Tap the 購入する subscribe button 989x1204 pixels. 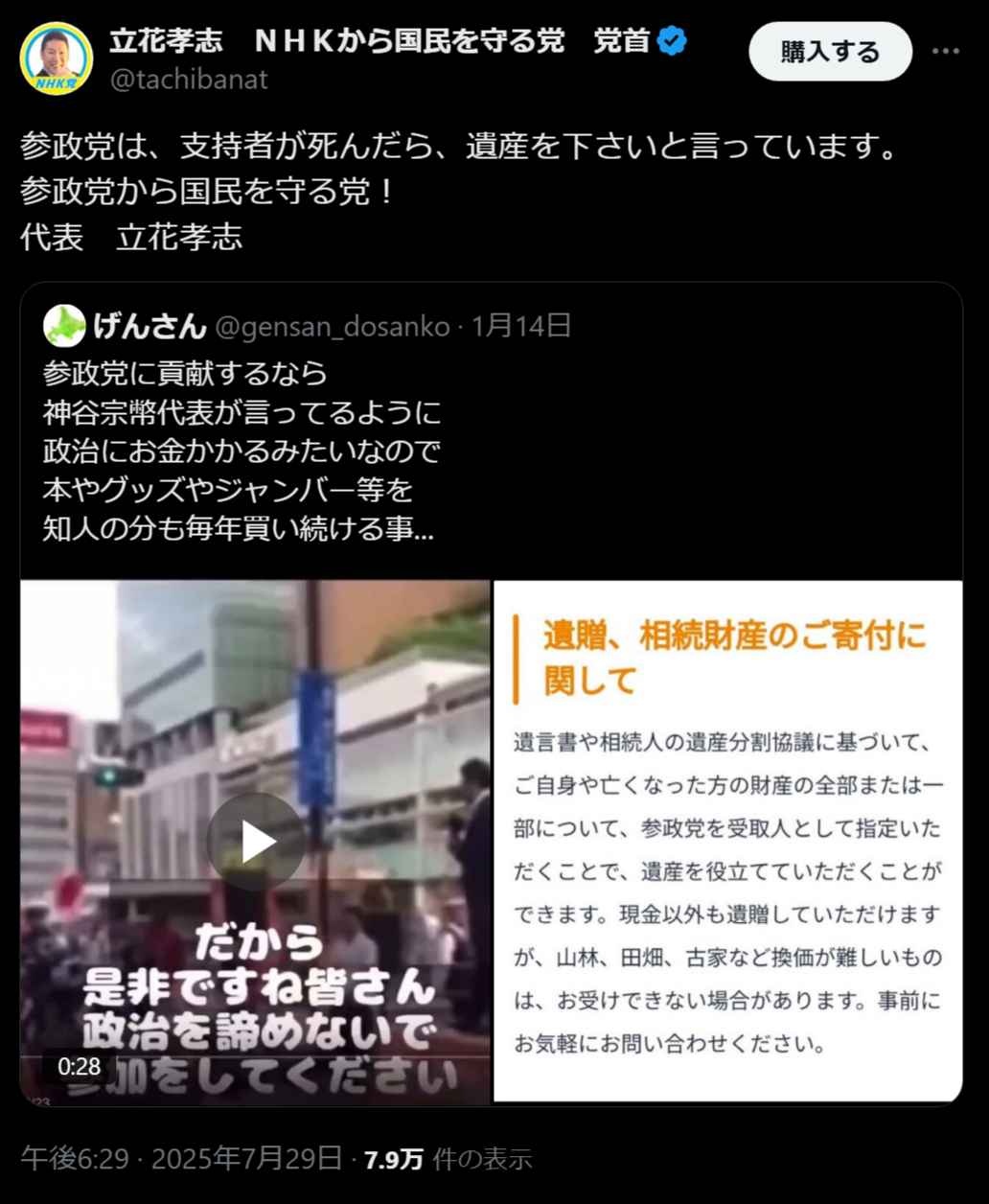(x=830, y=52)
